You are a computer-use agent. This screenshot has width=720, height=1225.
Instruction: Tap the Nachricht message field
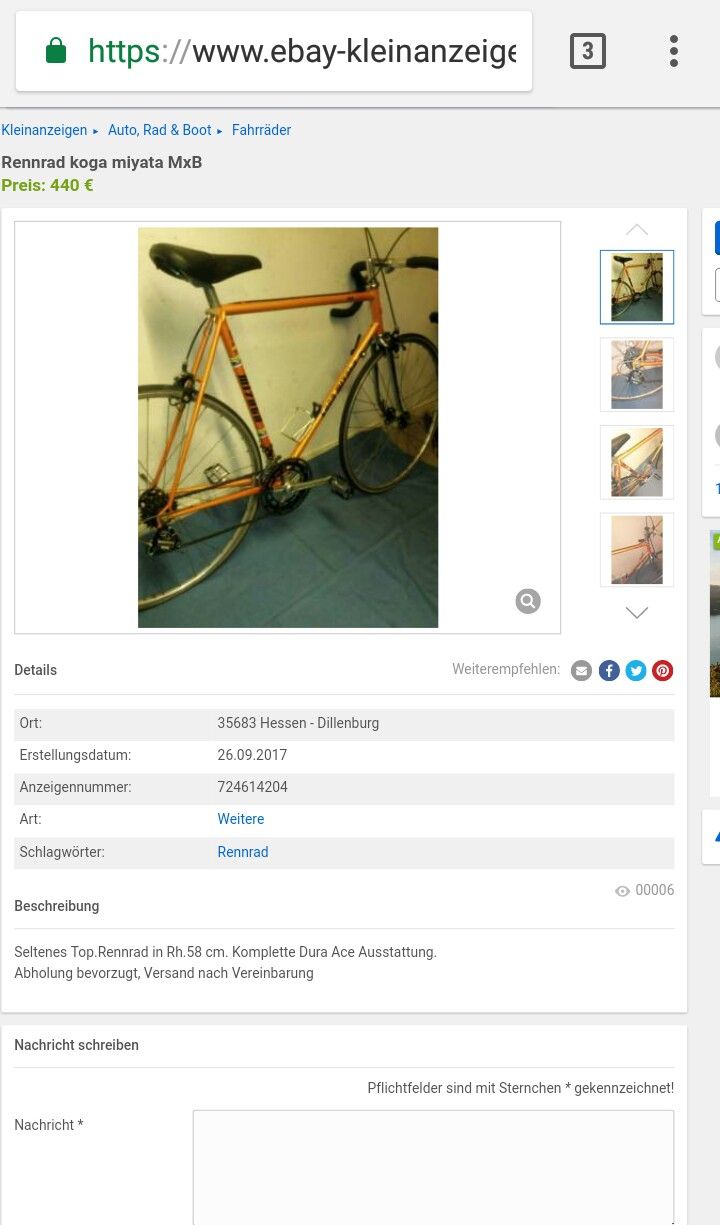point(433,1165)
